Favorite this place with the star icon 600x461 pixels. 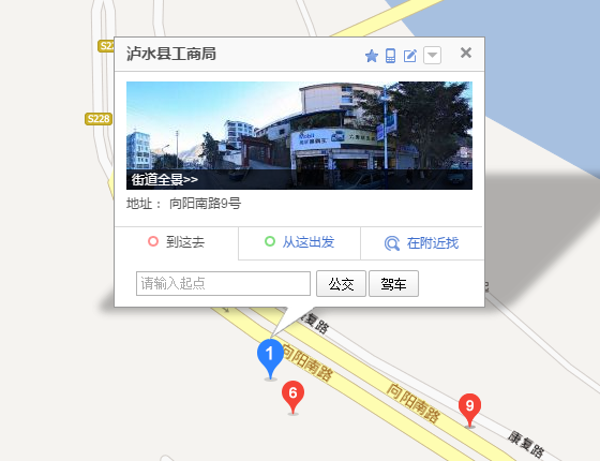[371, 56]
